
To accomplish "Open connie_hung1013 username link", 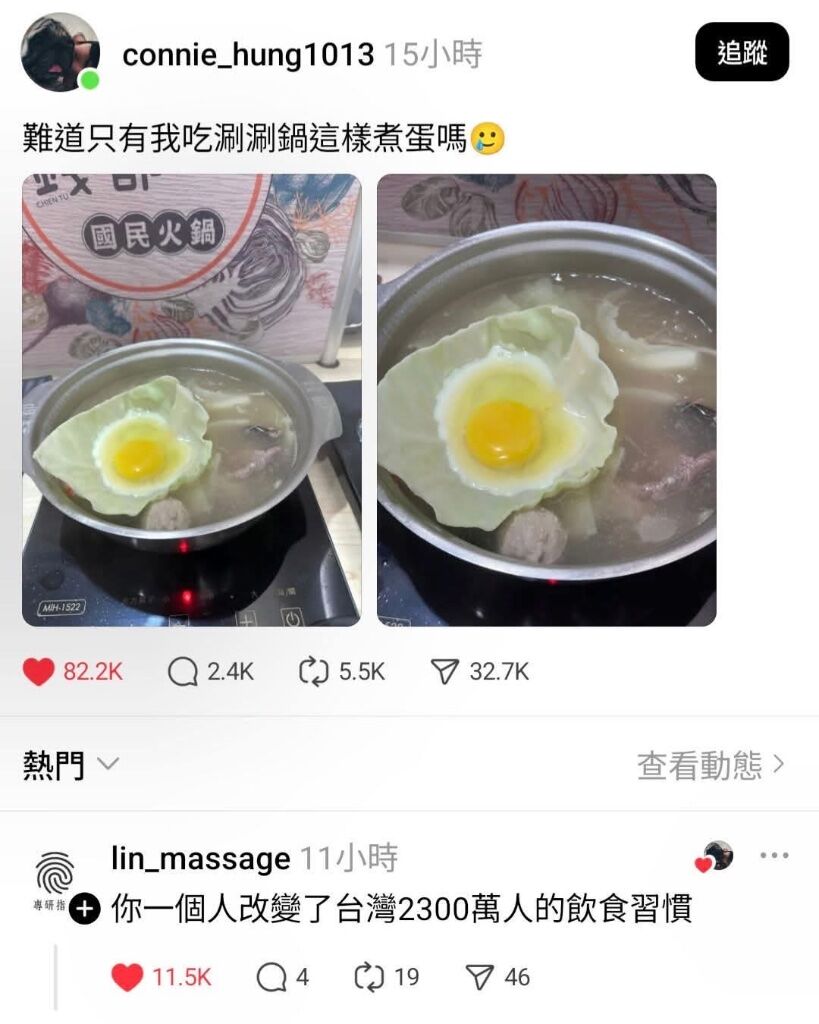I will (248, 54).
